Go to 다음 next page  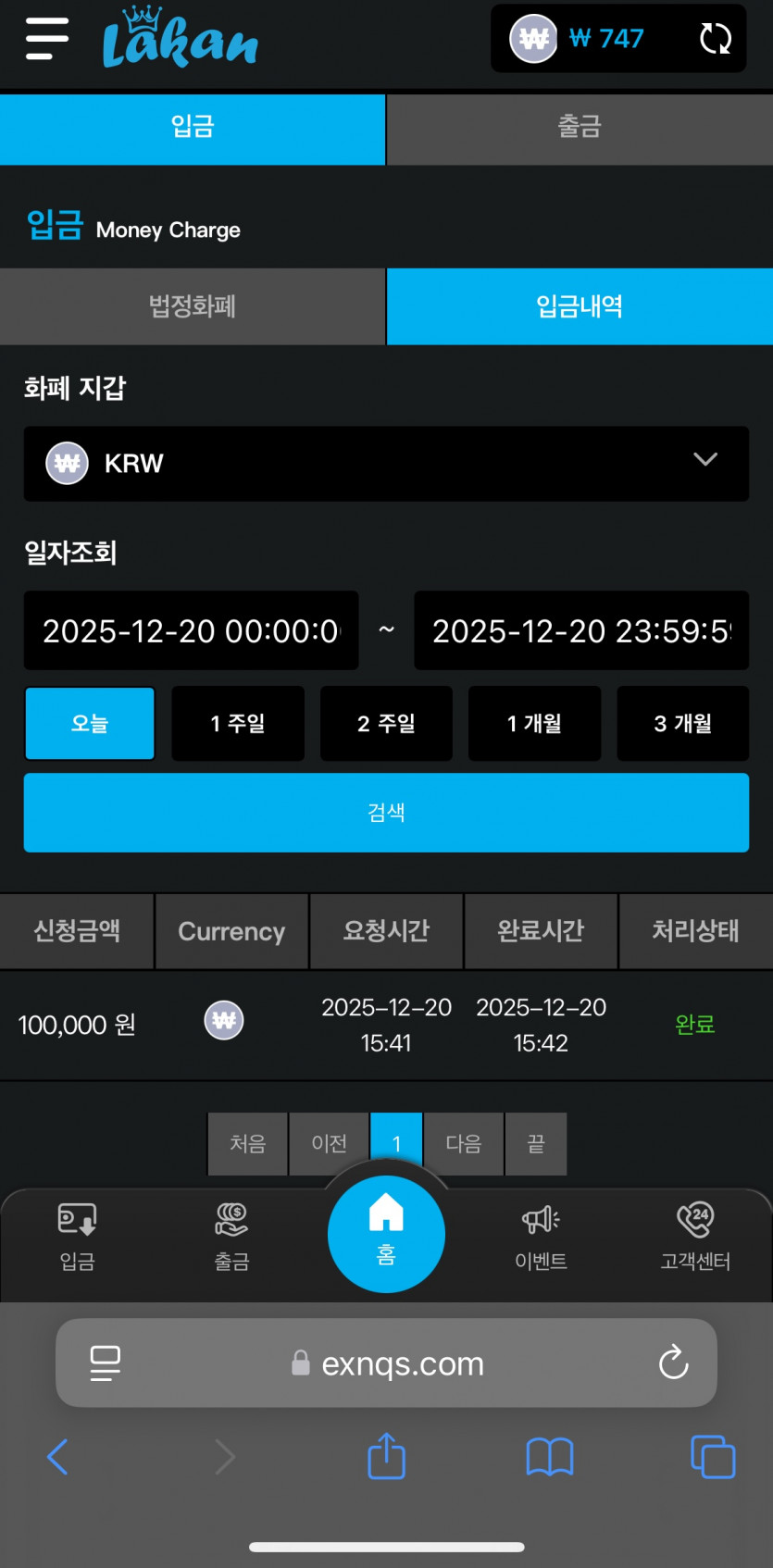[464, 1144]
